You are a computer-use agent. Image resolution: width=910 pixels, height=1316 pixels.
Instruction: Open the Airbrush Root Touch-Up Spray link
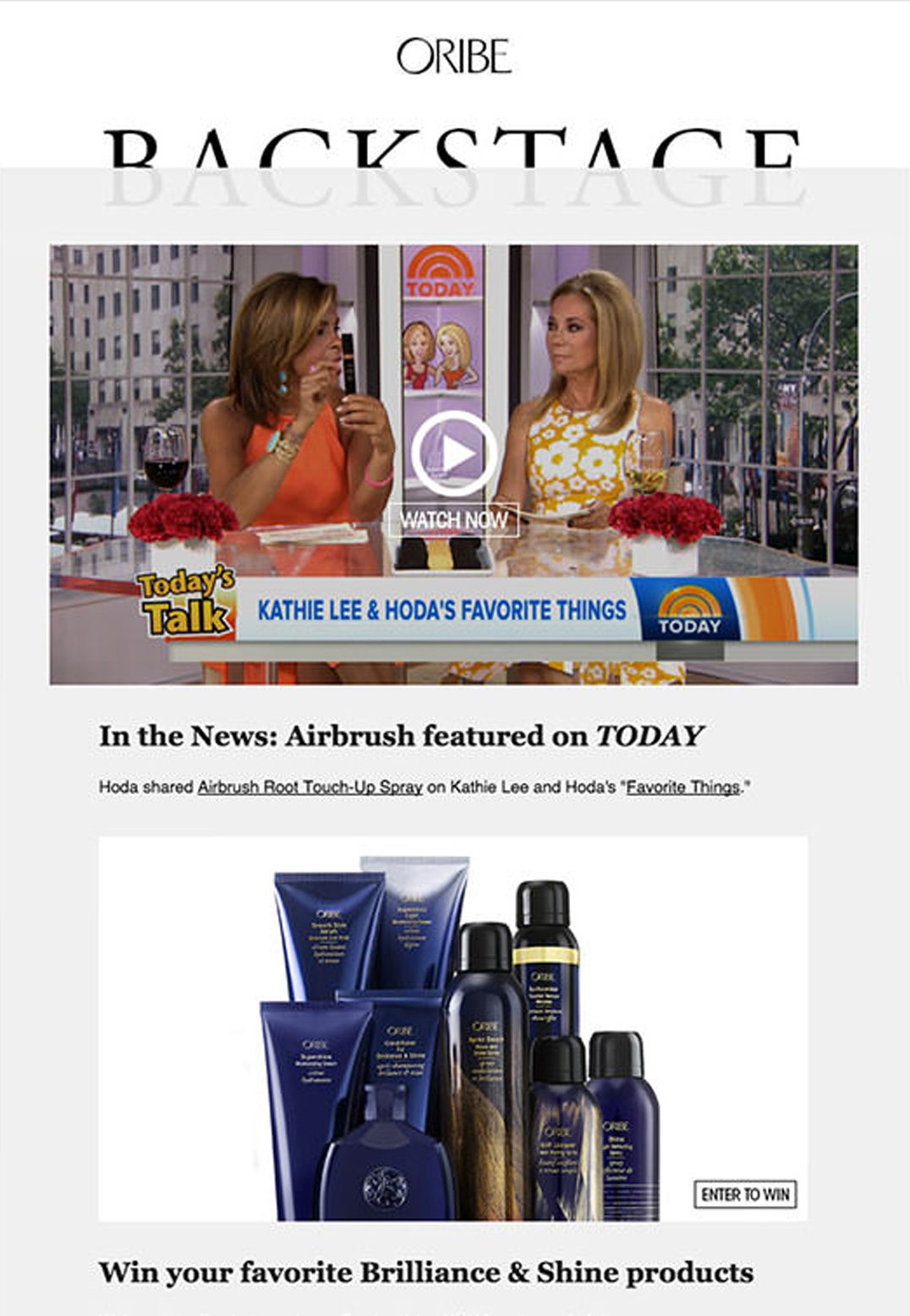point(310,787)
